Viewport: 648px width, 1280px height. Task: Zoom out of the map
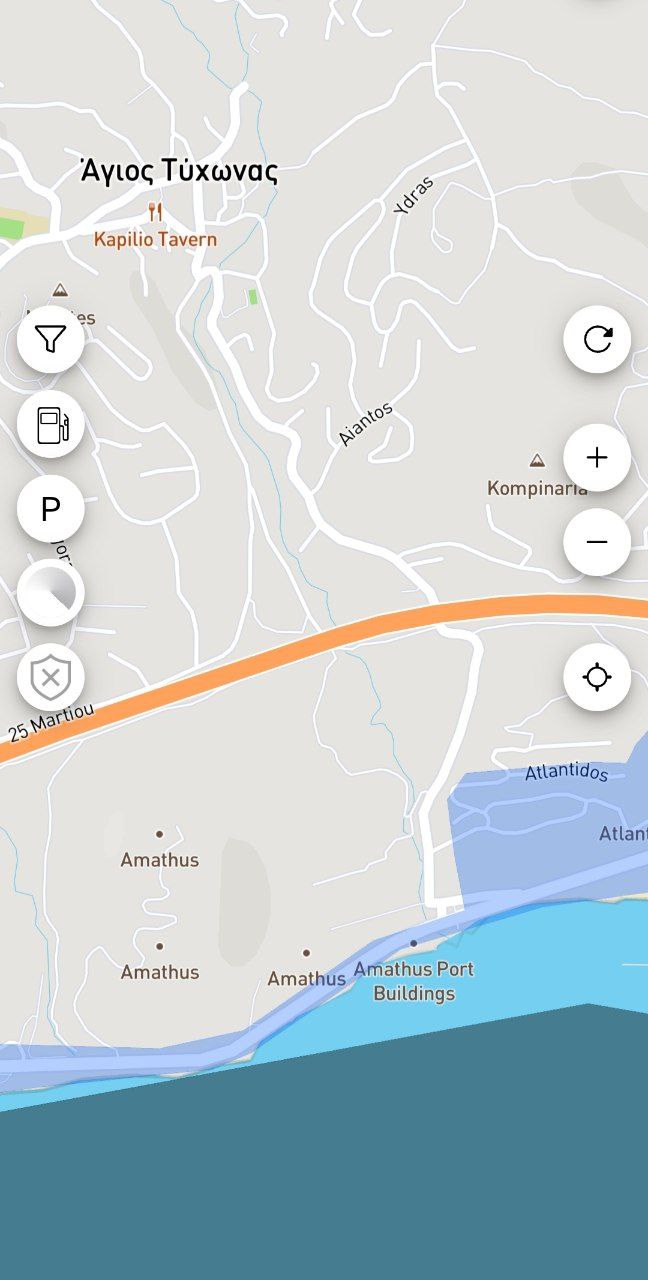(597, 542)
